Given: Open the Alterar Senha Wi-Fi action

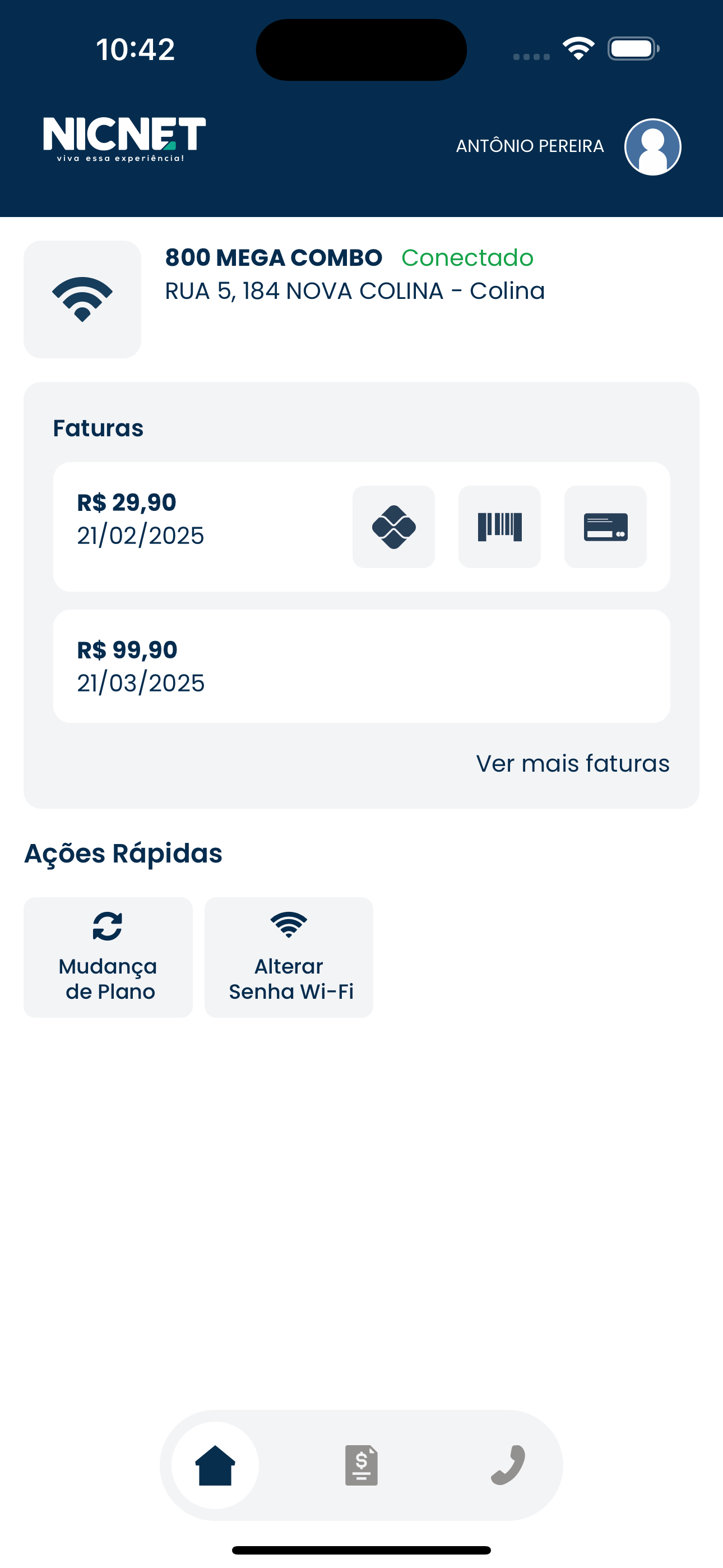Looking at the screenshot, I should click(289, 957).
